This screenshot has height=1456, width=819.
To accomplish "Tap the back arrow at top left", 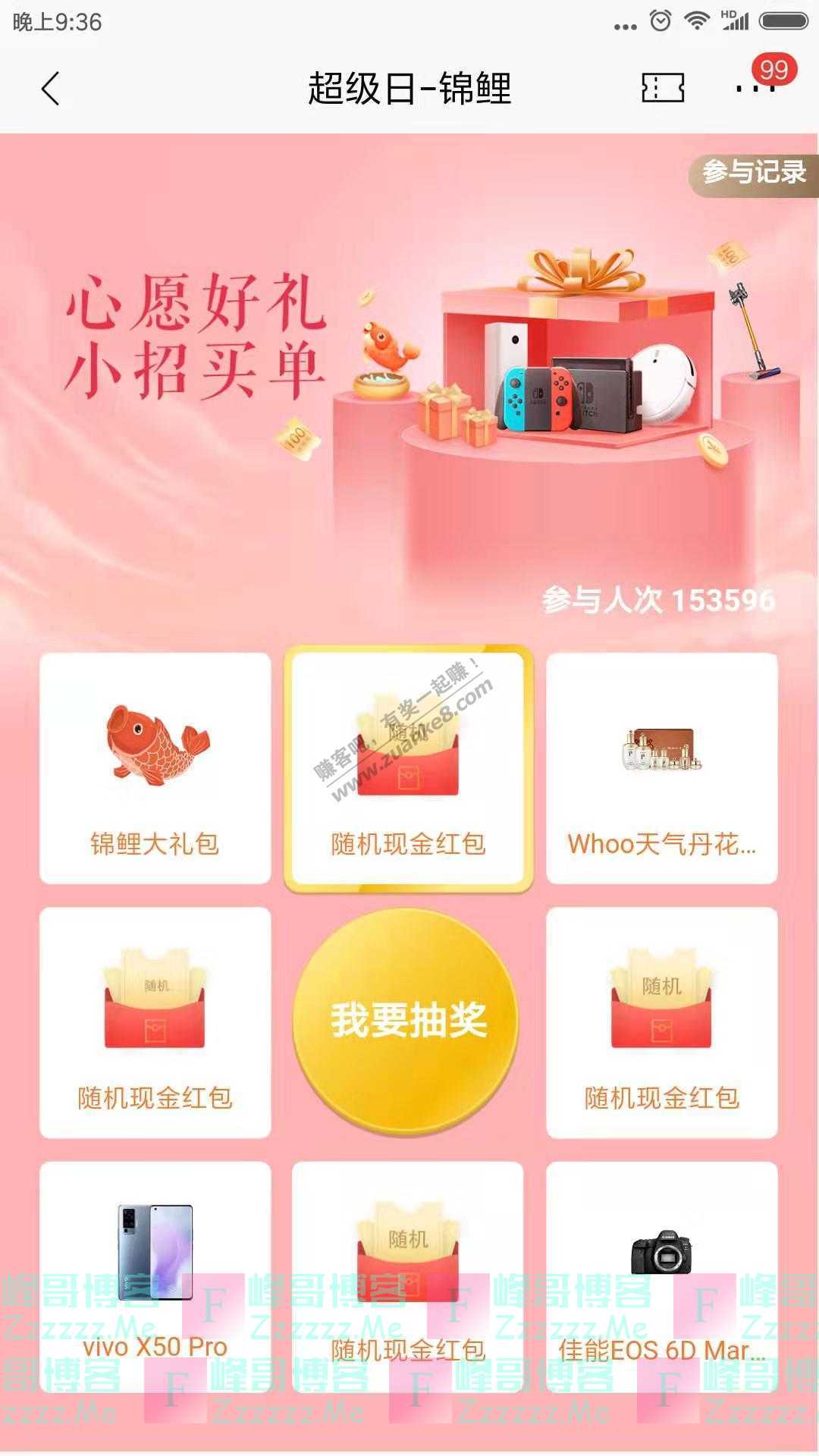I will (50, 89).
